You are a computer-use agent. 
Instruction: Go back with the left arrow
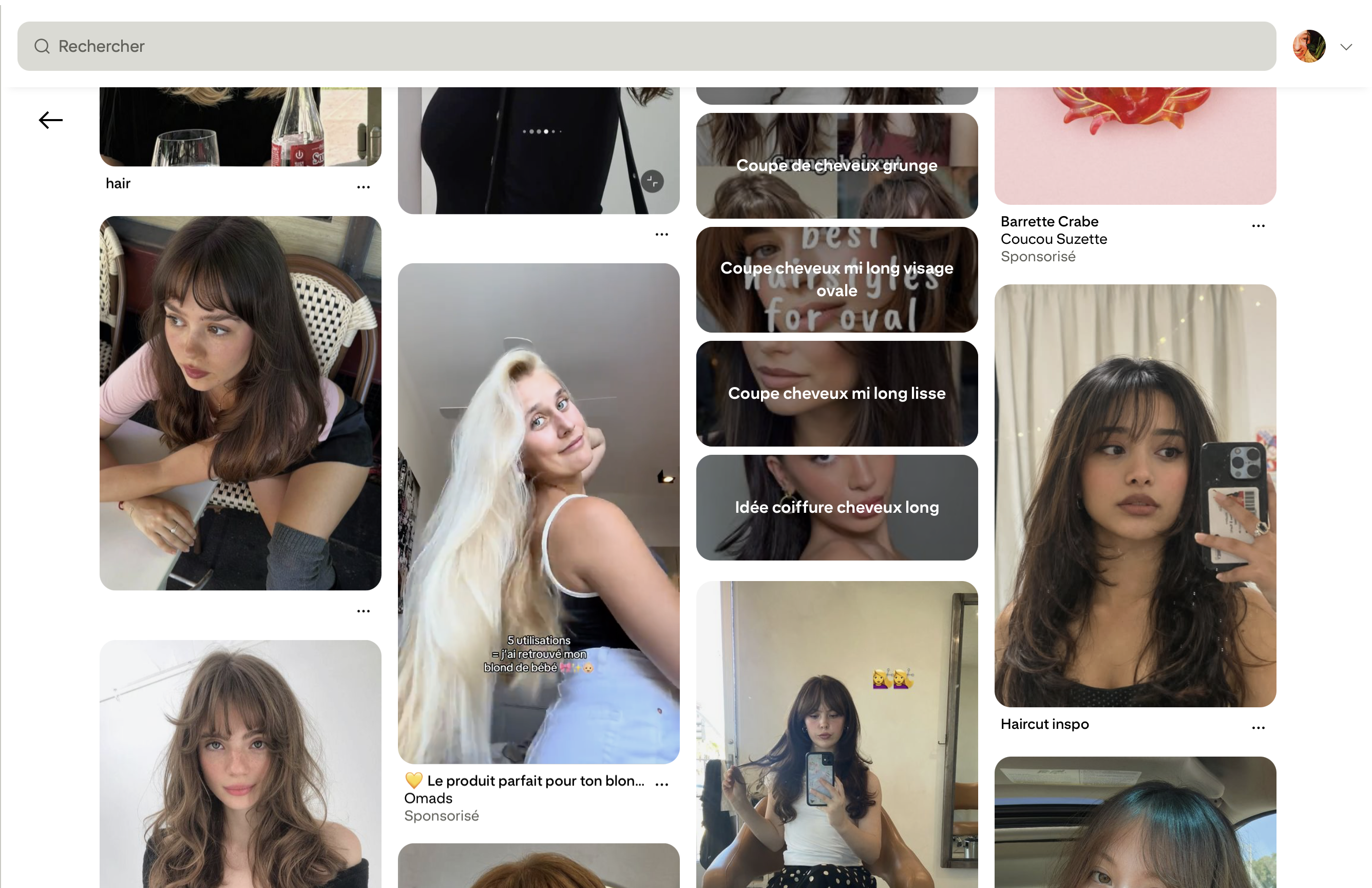(x=51, y=120)
